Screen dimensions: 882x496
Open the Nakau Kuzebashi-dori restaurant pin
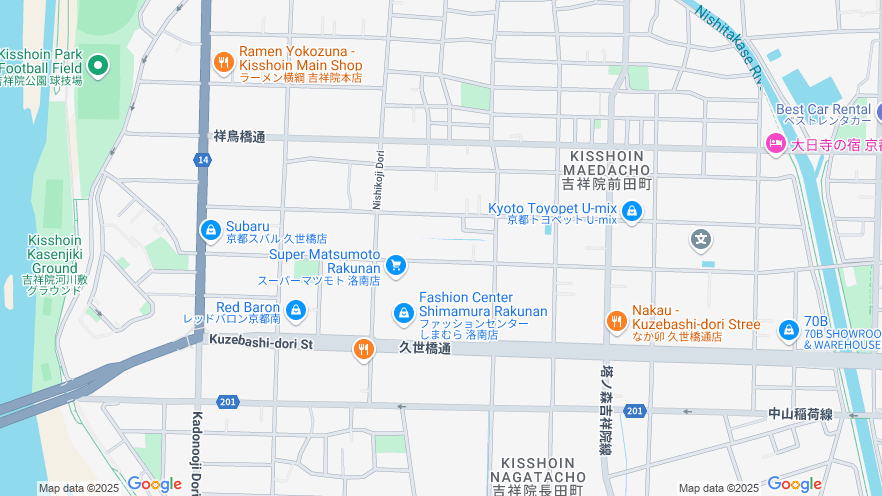click(x=617, y=321)
